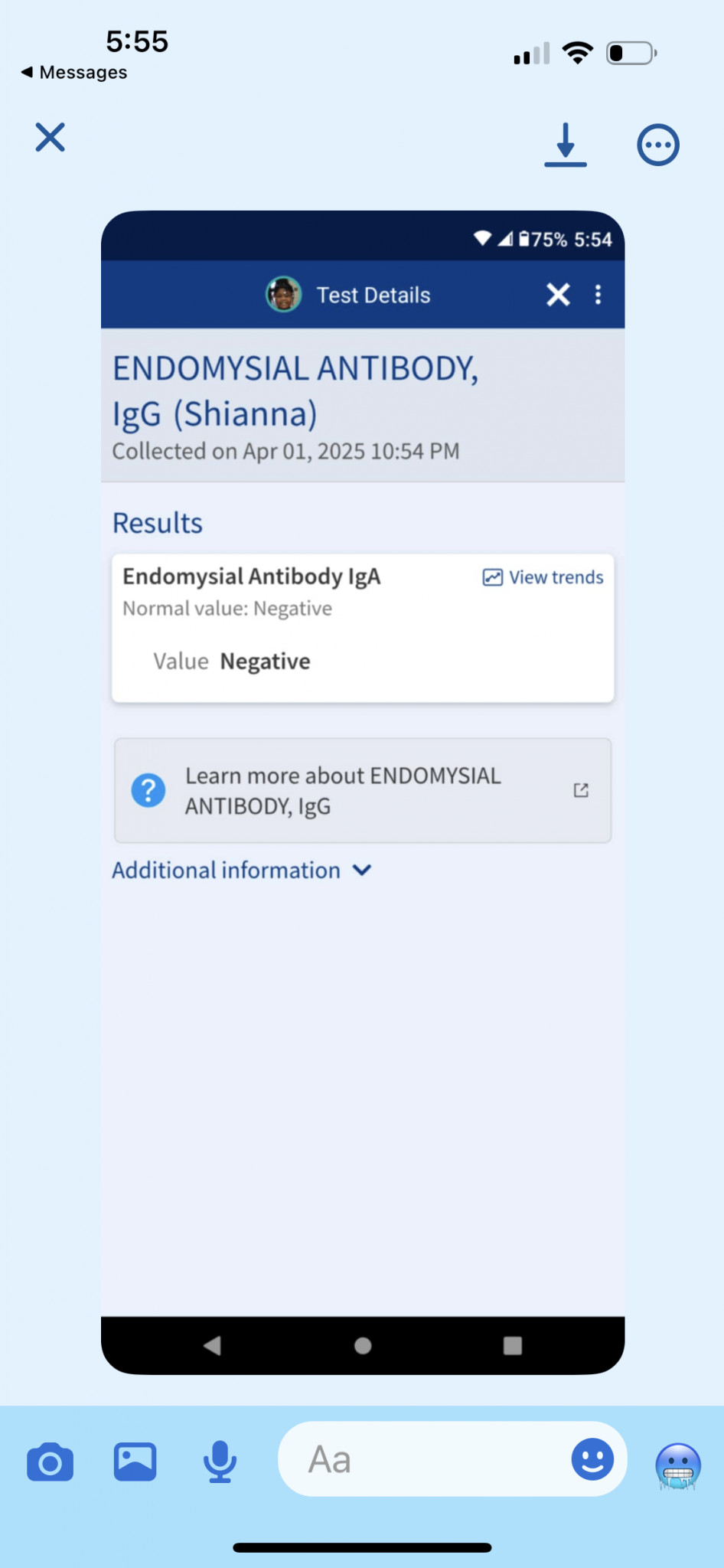Open the more options menu
Screen dimensions: 724x1568
pyautogui.click(x=658, y=145)
